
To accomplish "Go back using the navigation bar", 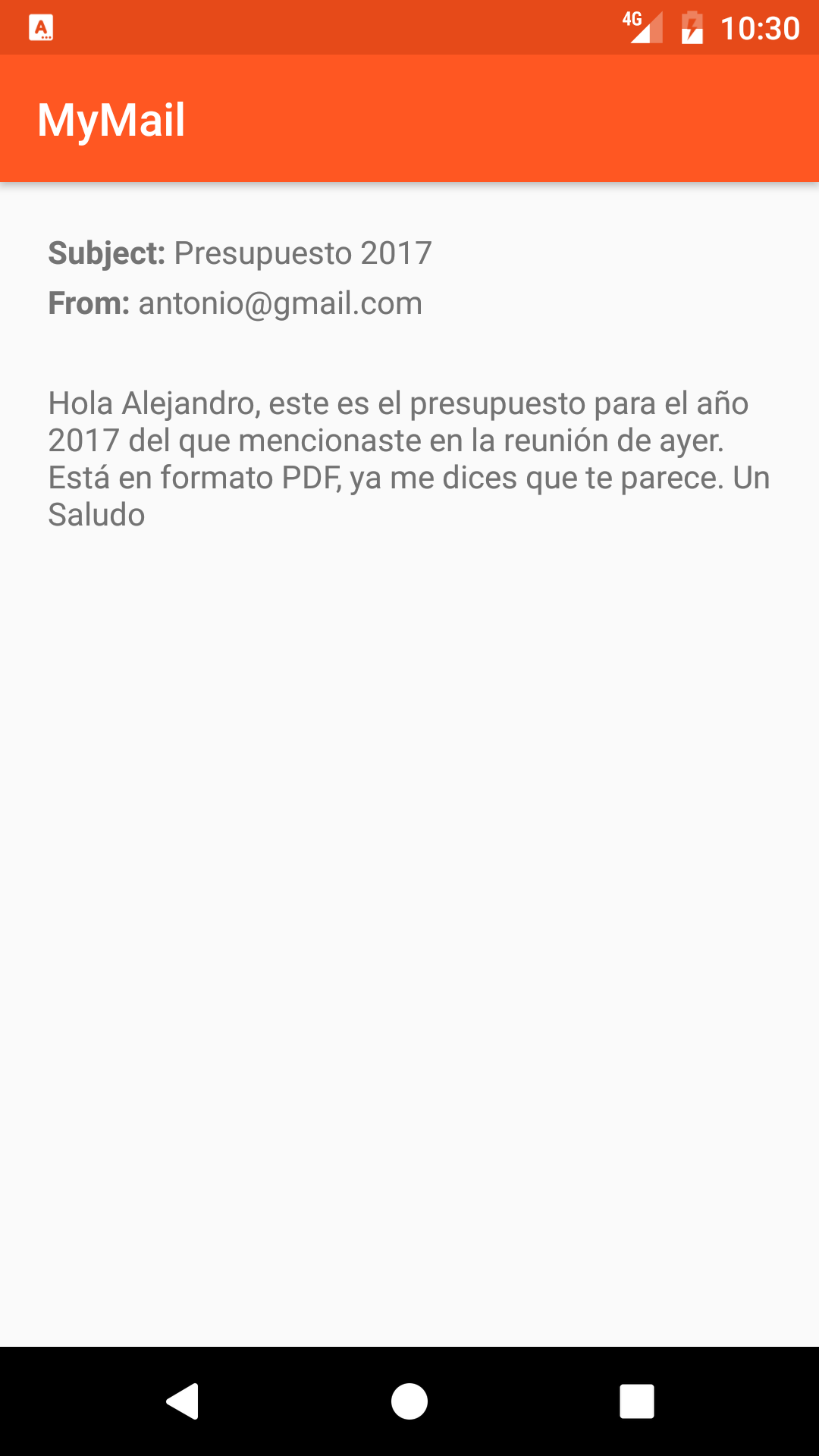I will pos(183,1401).
